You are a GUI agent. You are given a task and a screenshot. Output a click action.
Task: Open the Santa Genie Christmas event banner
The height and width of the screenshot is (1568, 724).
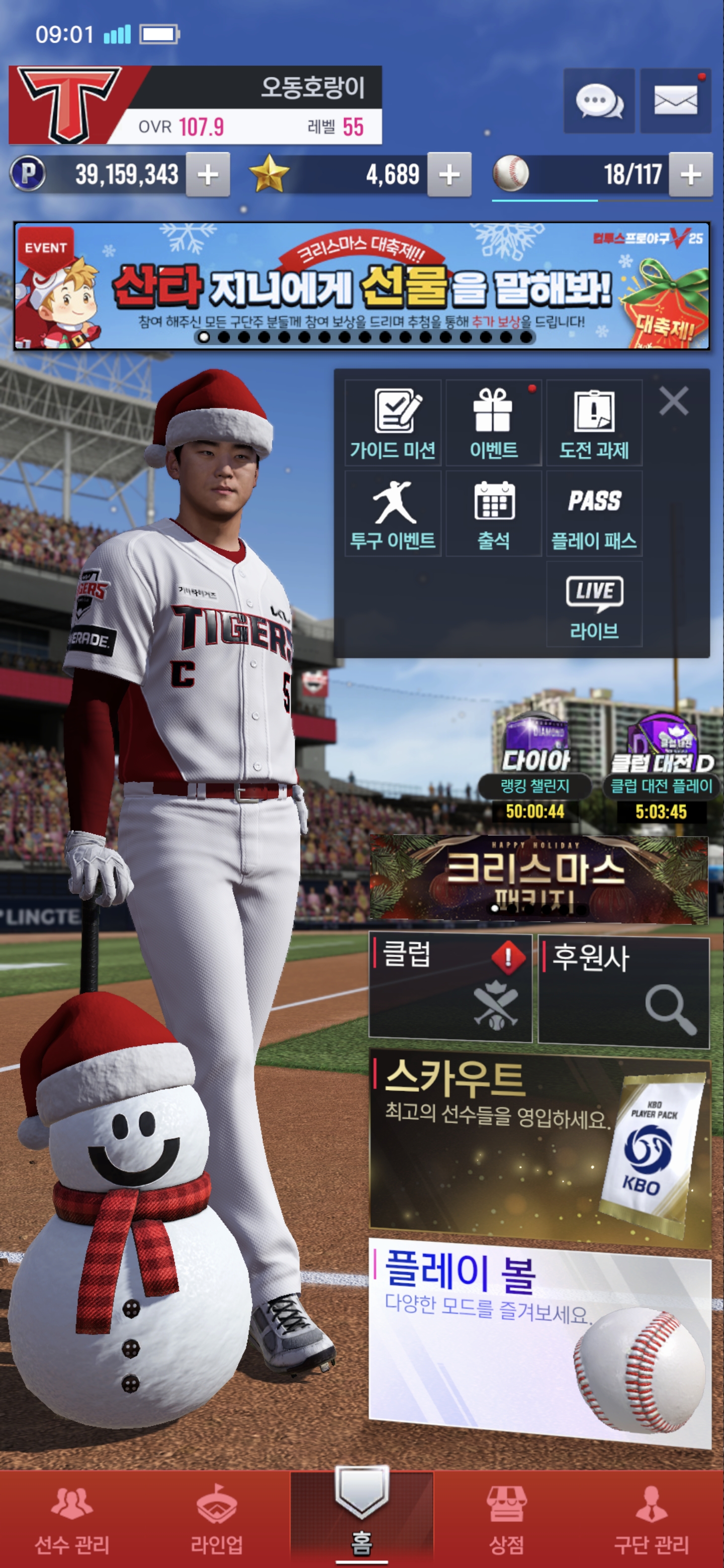point(361,286)
